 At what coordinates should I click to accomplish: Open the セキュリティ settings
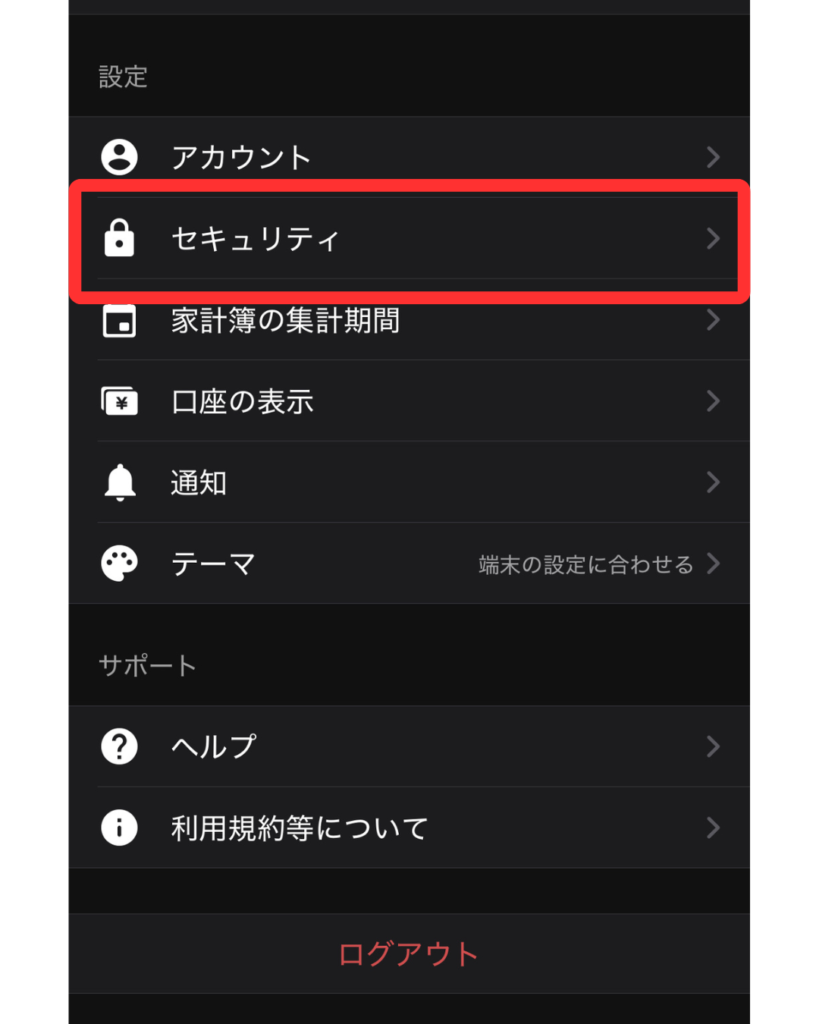409,239
